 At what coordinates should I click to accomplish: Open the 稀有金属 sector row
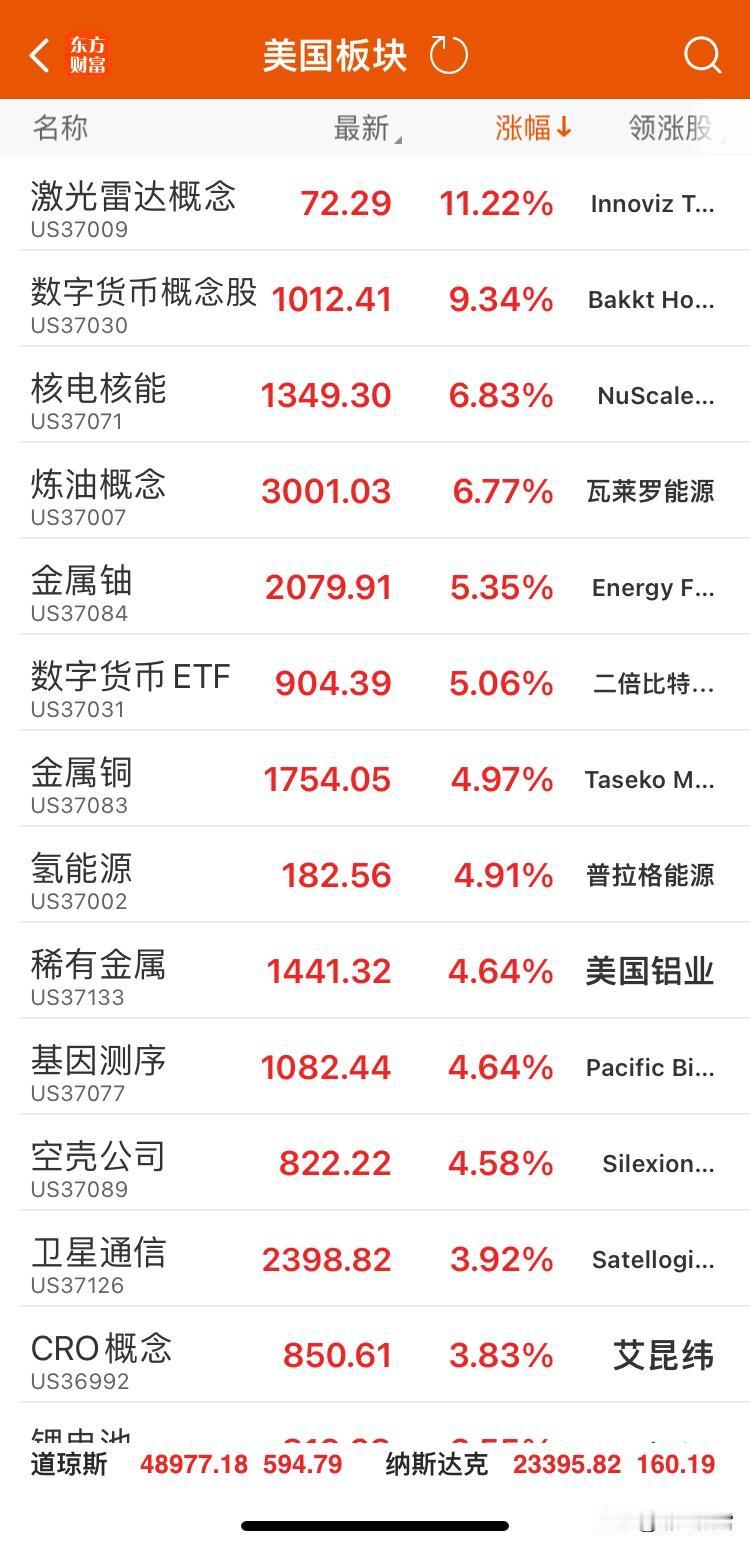[x=375, y=971]
